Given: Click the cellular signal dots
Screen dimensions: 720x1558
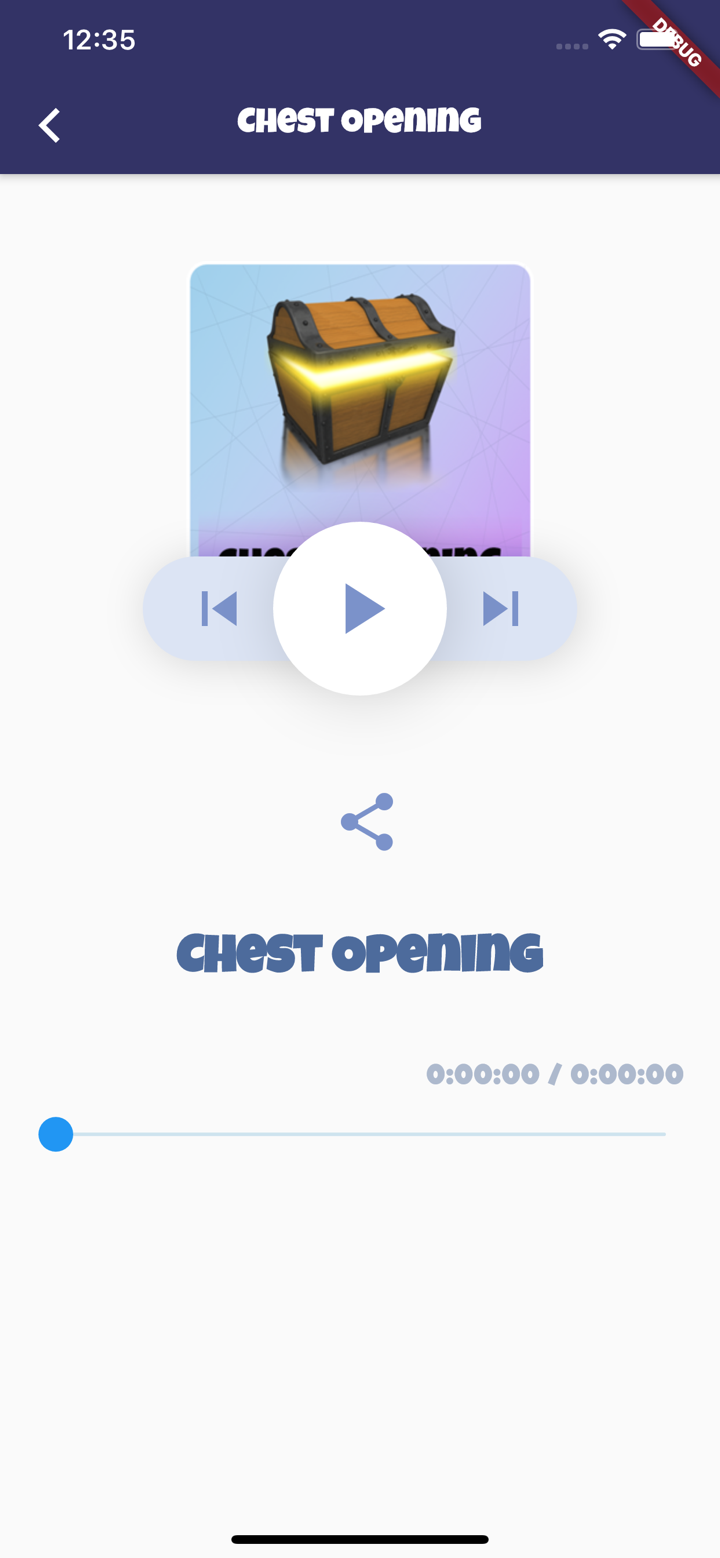Looking at the screenshot, I should coord(571,46).
